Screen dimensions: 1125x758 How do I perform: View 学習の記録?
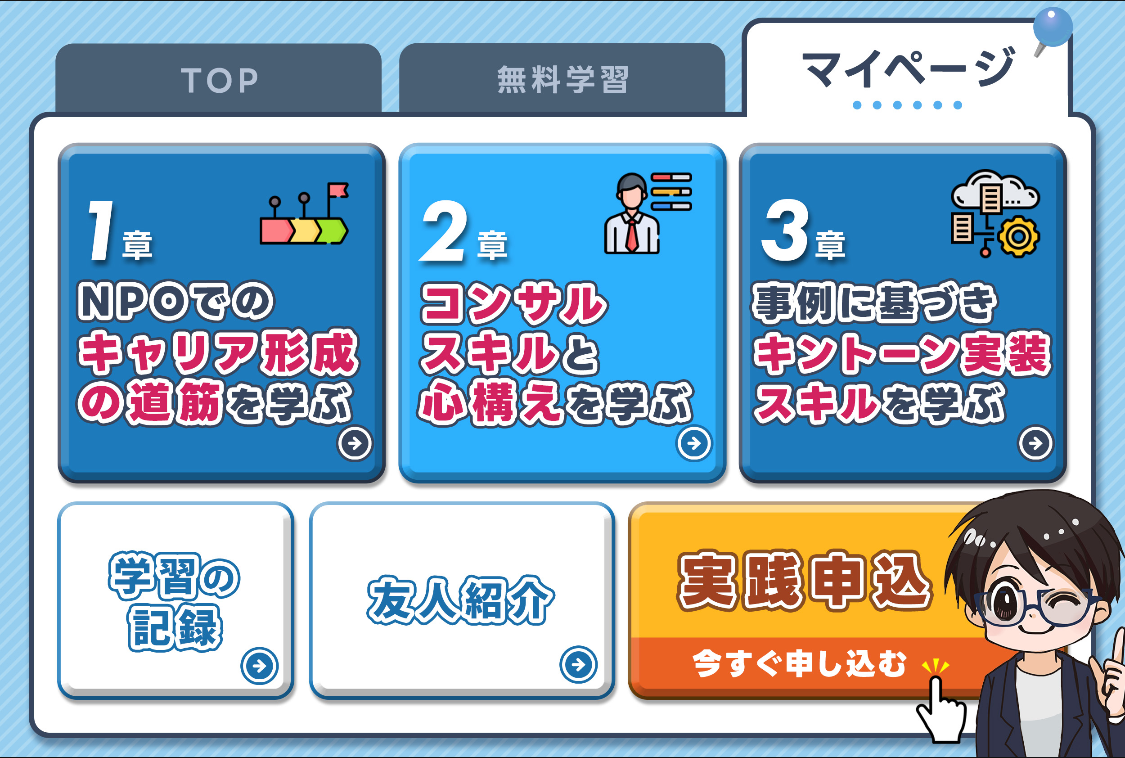point(176,599)
